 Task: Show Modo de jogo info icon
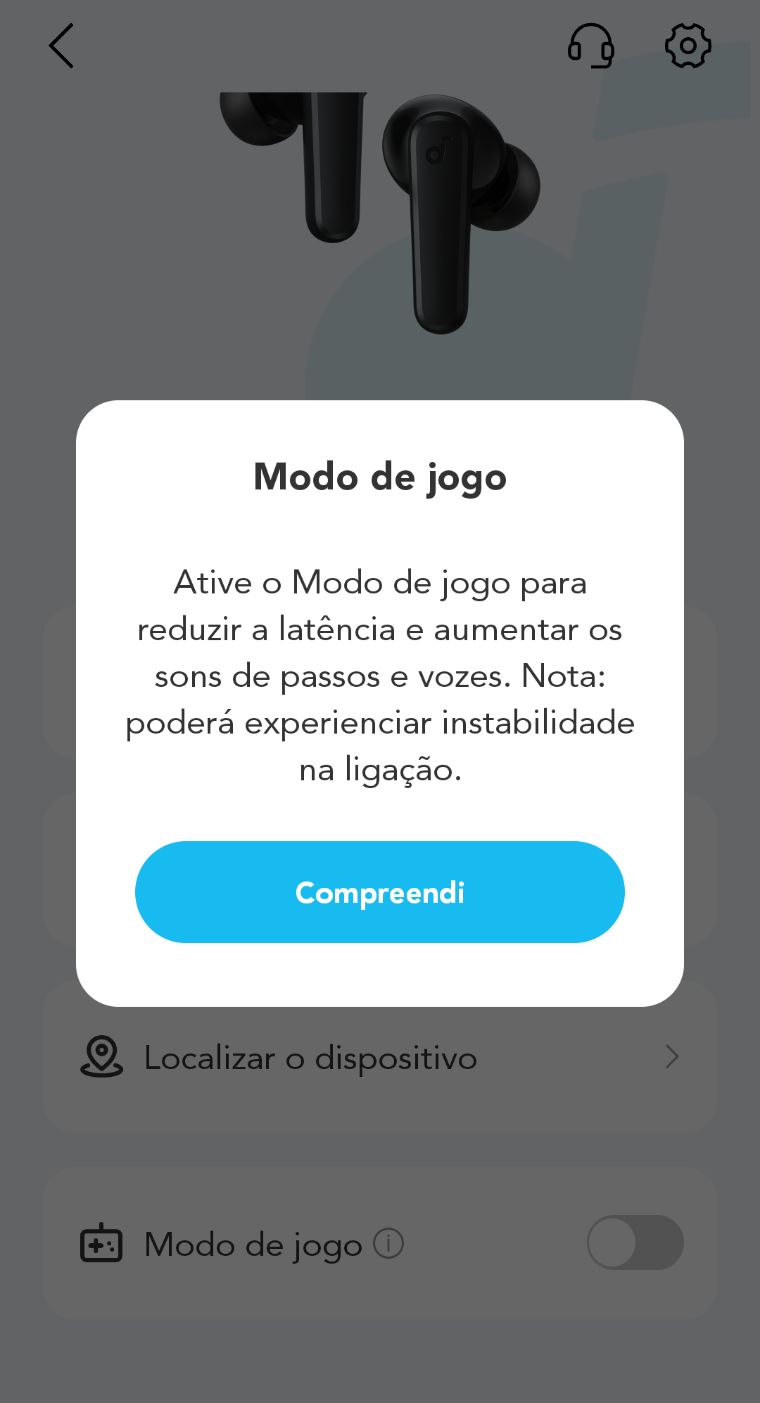coord(388,1244)
